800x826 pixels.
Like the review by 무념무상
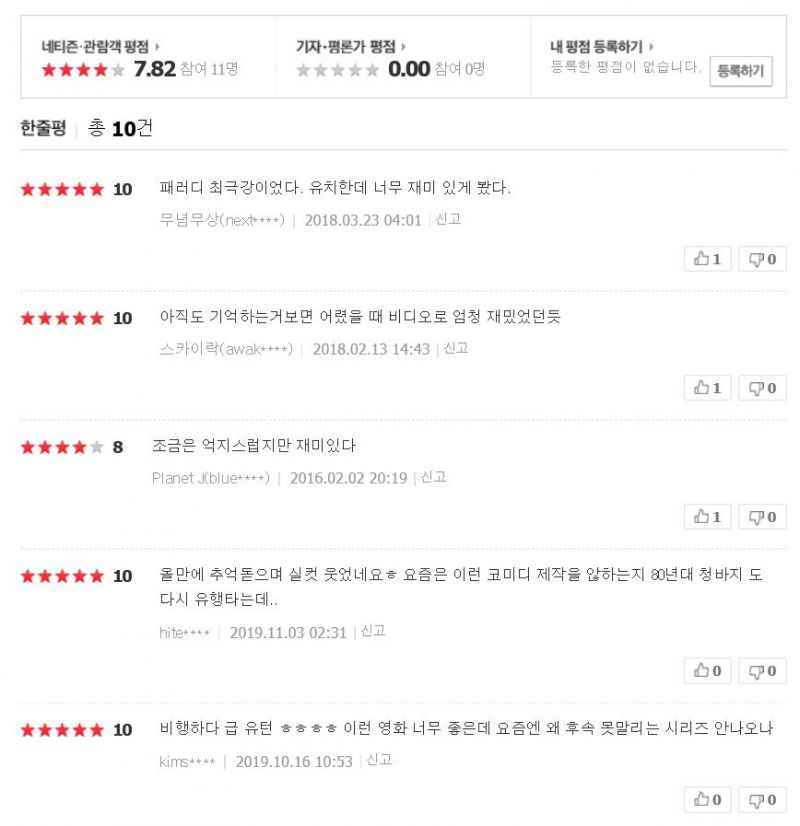pyautogui.click(x=708, y=259)
